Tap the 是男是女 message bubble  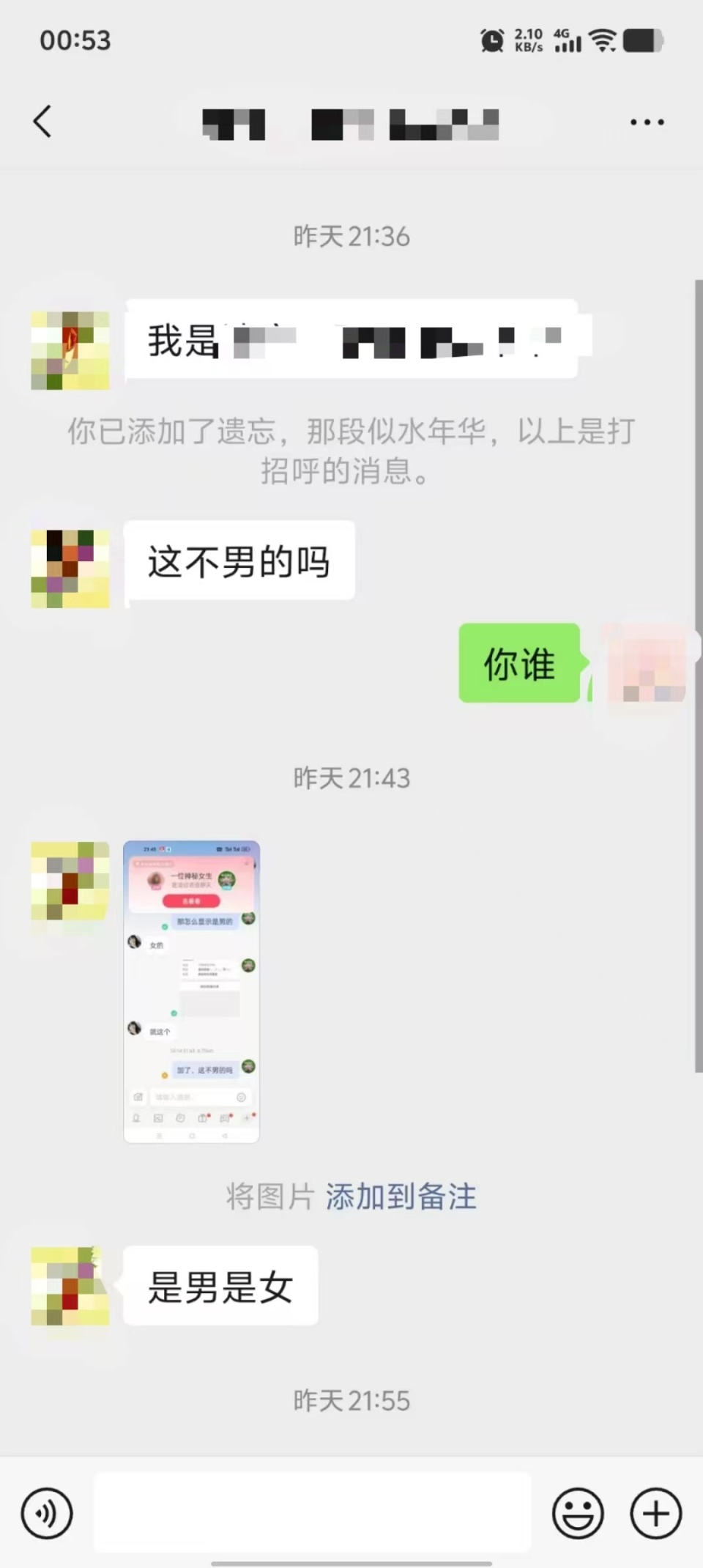point(220,1287)
